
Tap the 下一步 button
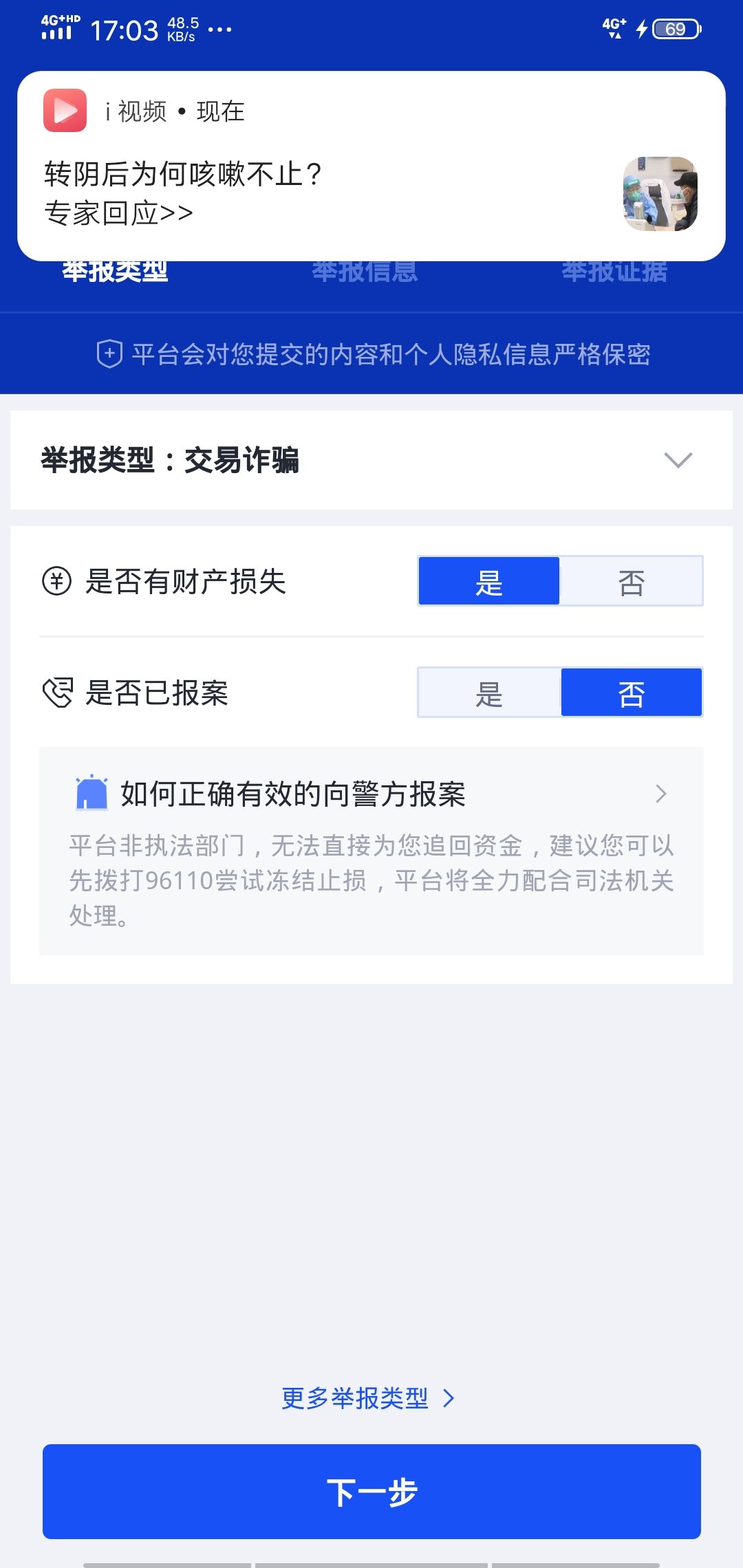click(x=371, y=1492)
